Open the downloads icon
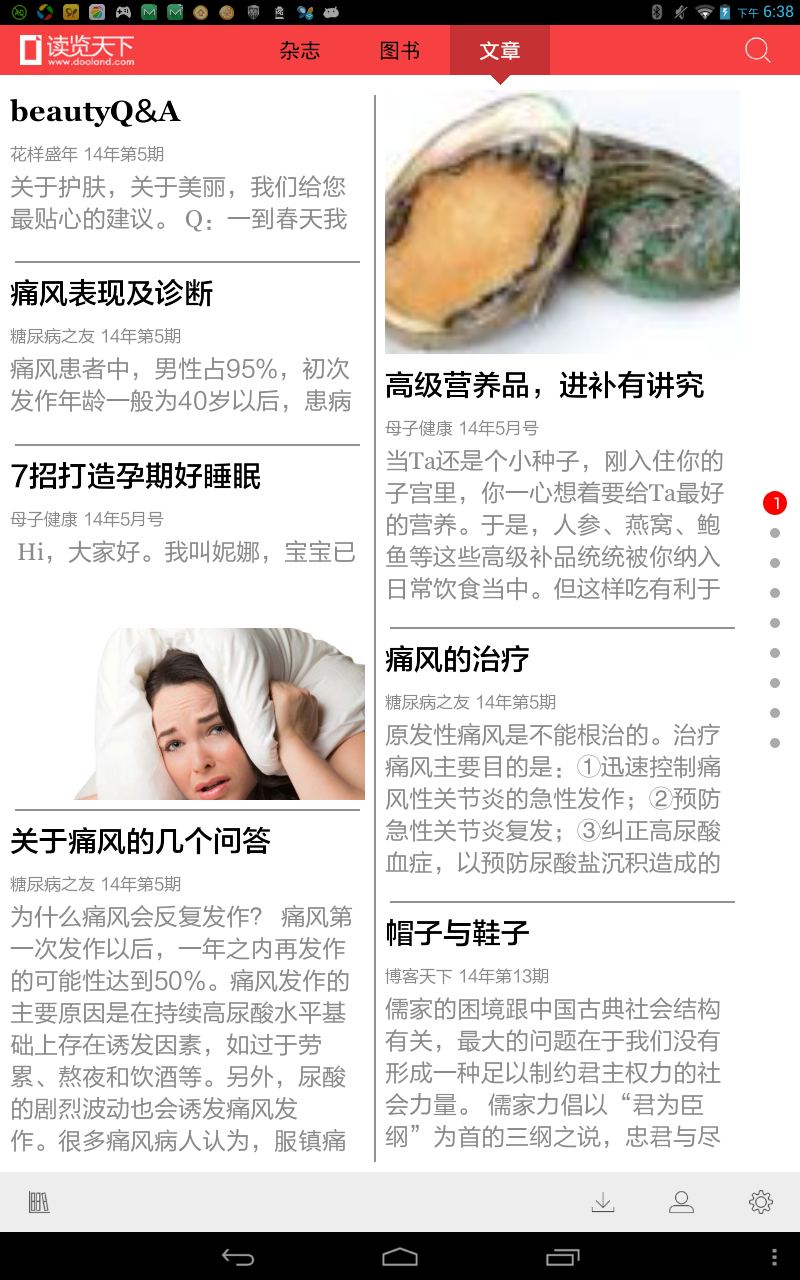Image resolution: width=800 pixels, height=1280 pixels. pos(603,1202)
